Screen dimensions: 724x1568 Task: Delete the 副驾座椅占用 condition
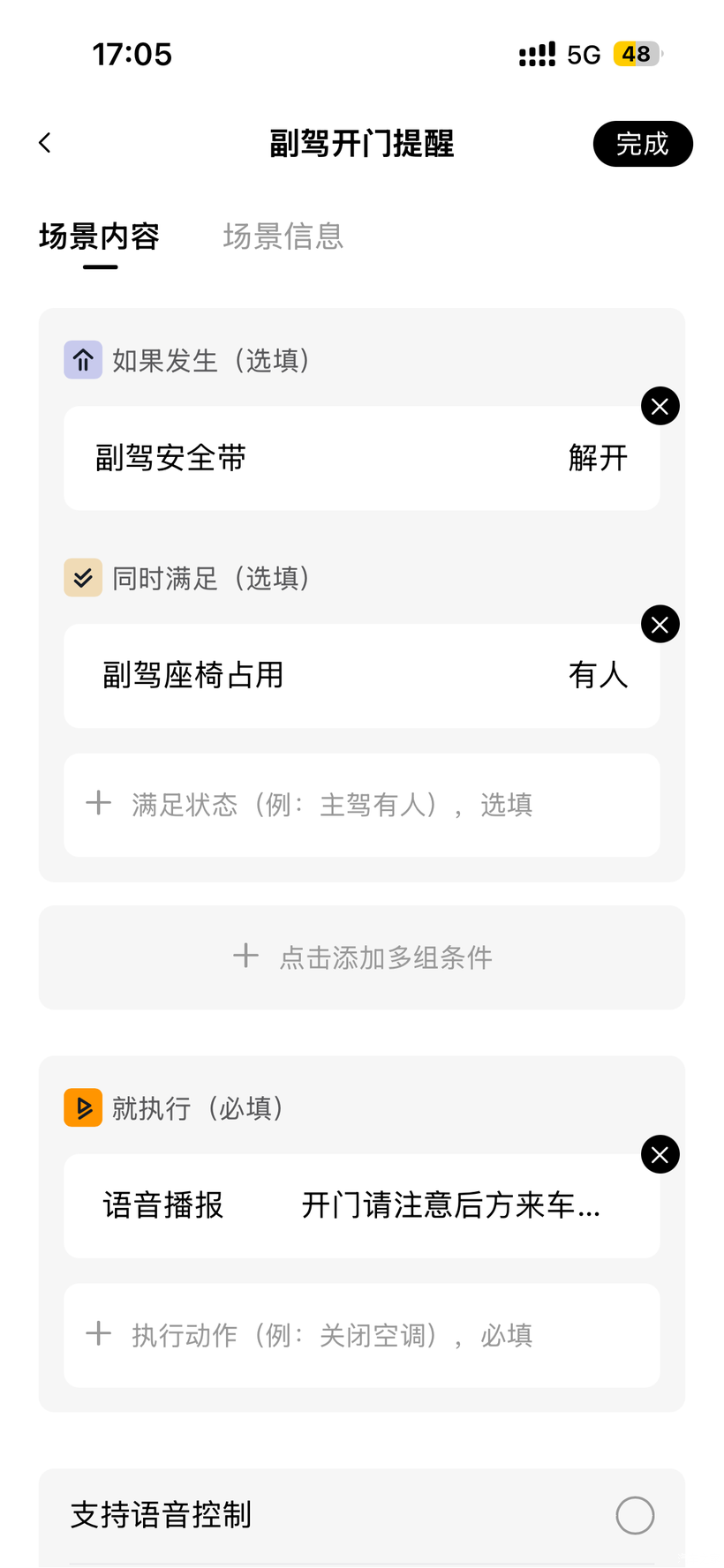pyautogui.click(x=660, y=625)
